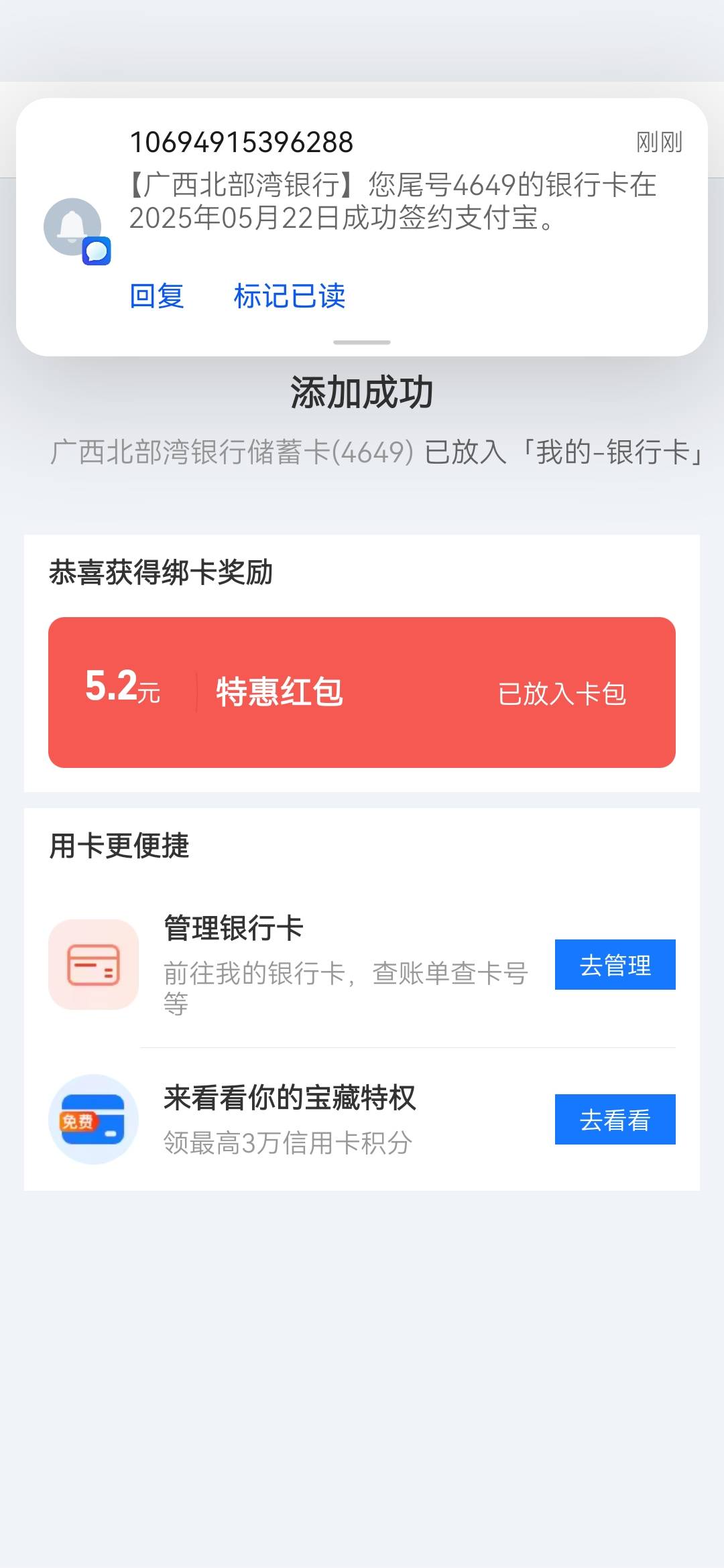The image size is (724, 1568).
Task: Tap 回复 to reply to the SMS
Action: (157, 296)
